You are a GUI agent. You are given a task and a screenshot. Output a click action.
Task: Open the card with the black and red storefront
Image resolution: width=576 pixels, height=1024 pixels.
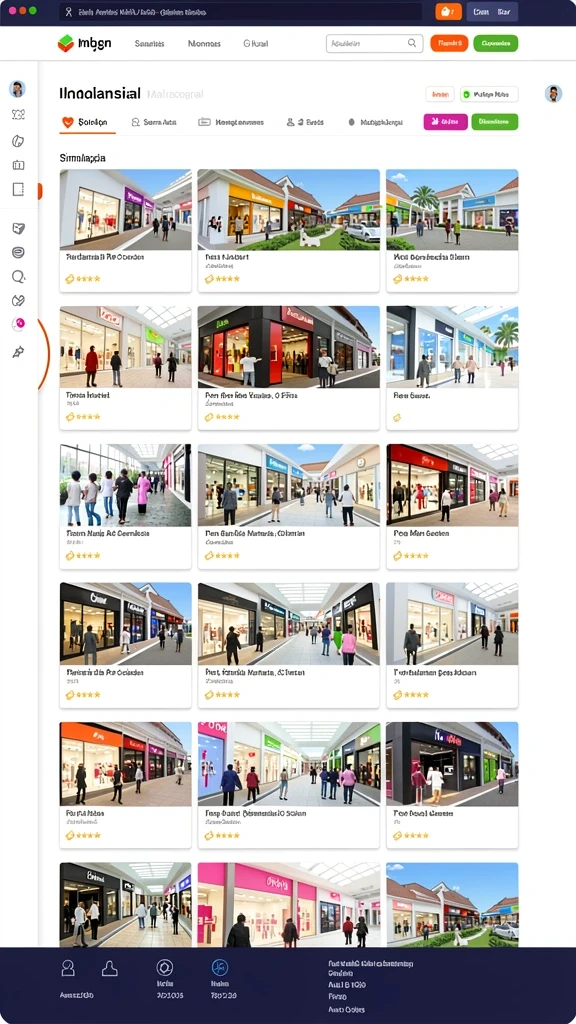coord(289,368)
